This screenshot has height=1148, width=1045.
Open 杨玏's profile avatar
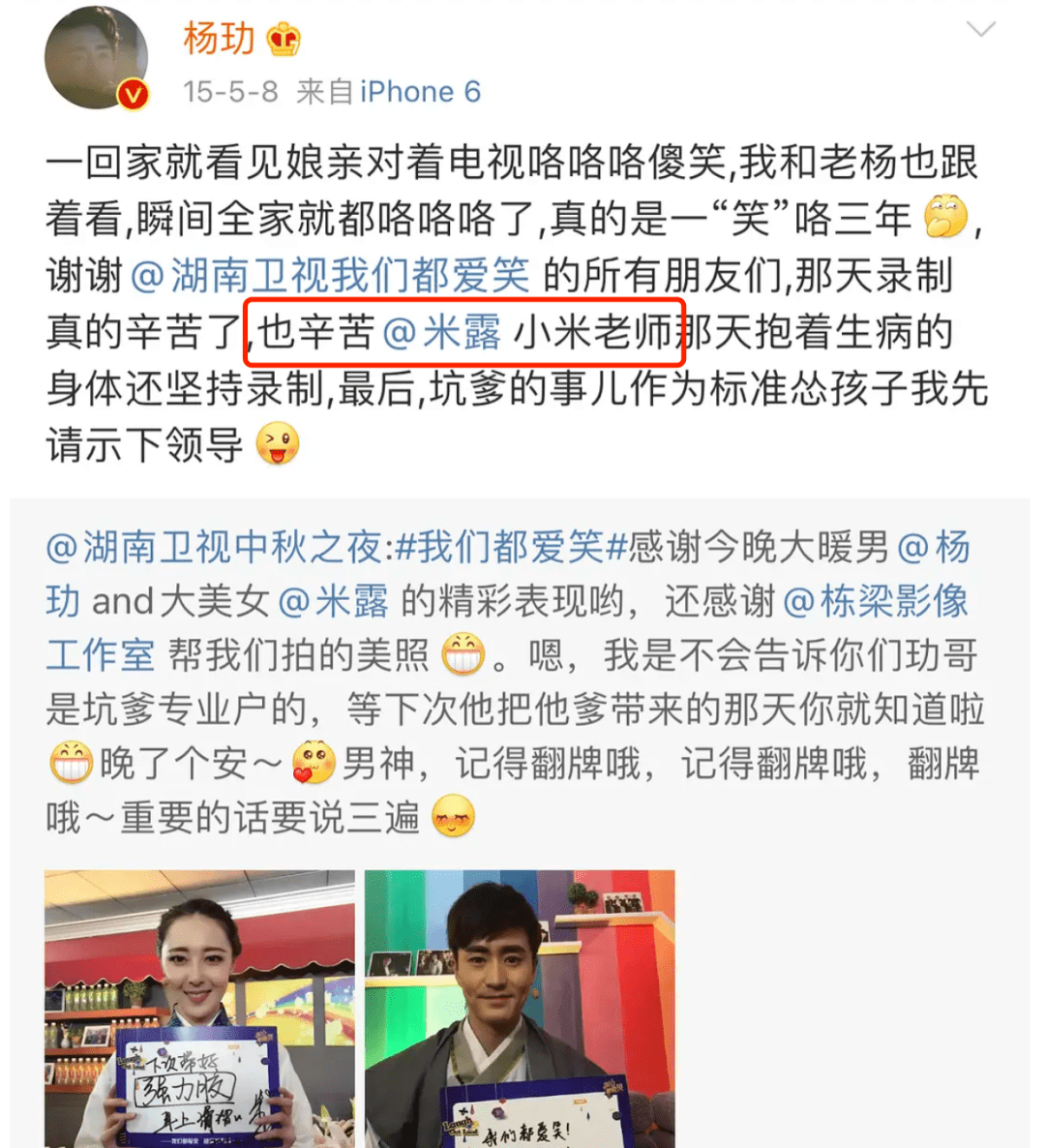tap(96, 58)
